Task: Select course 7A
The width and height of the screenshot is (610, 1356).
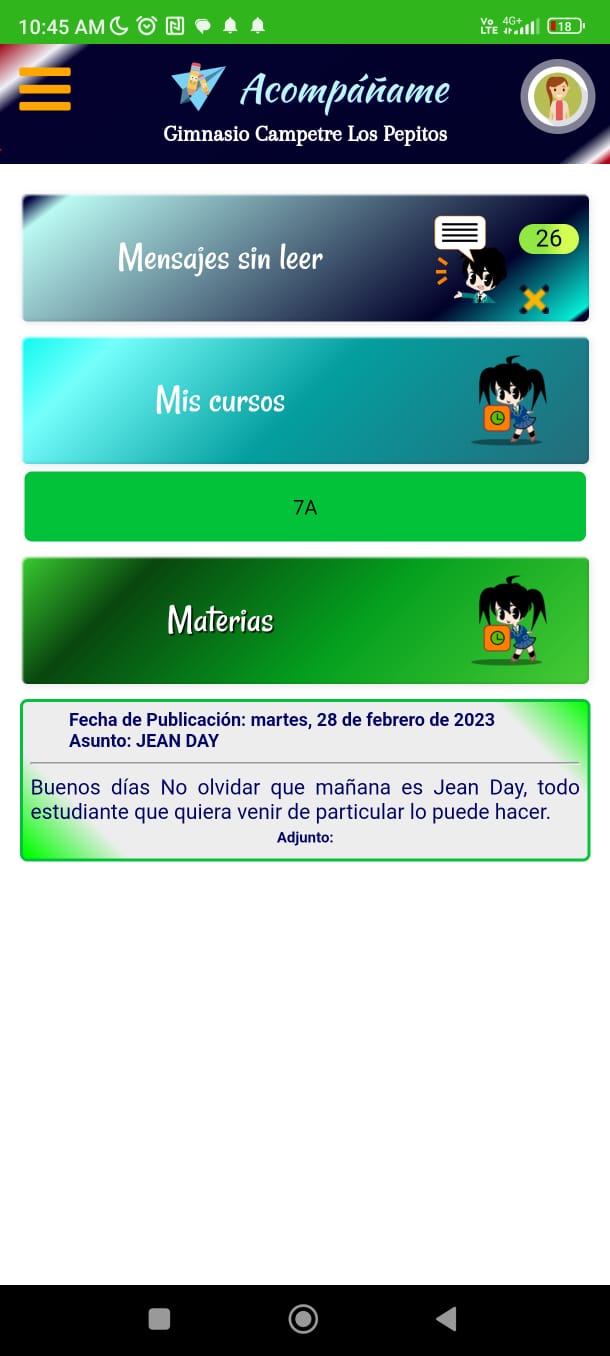Action: [305, 507]
